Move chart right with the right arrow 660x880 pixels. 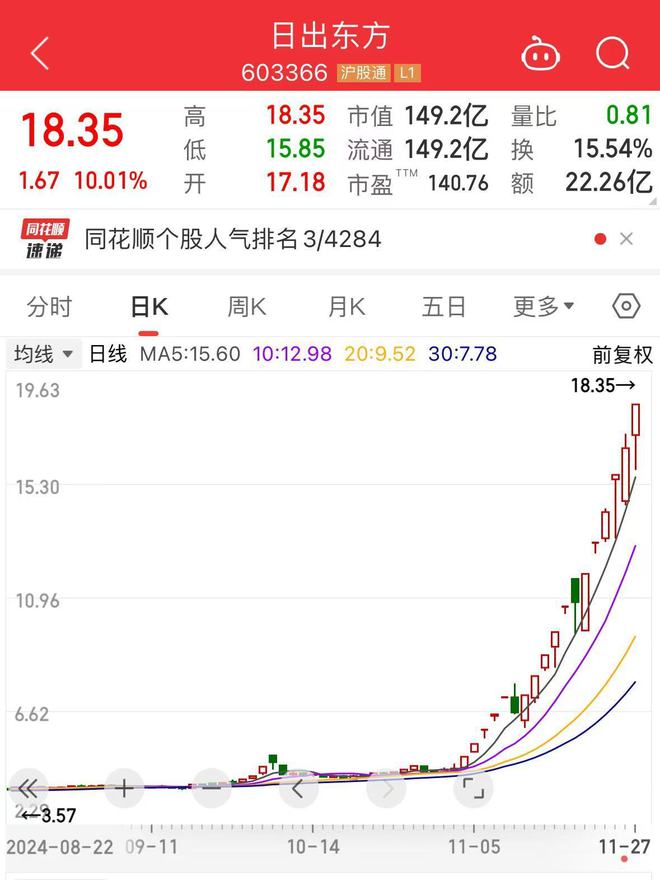click(x=386, y=788)
